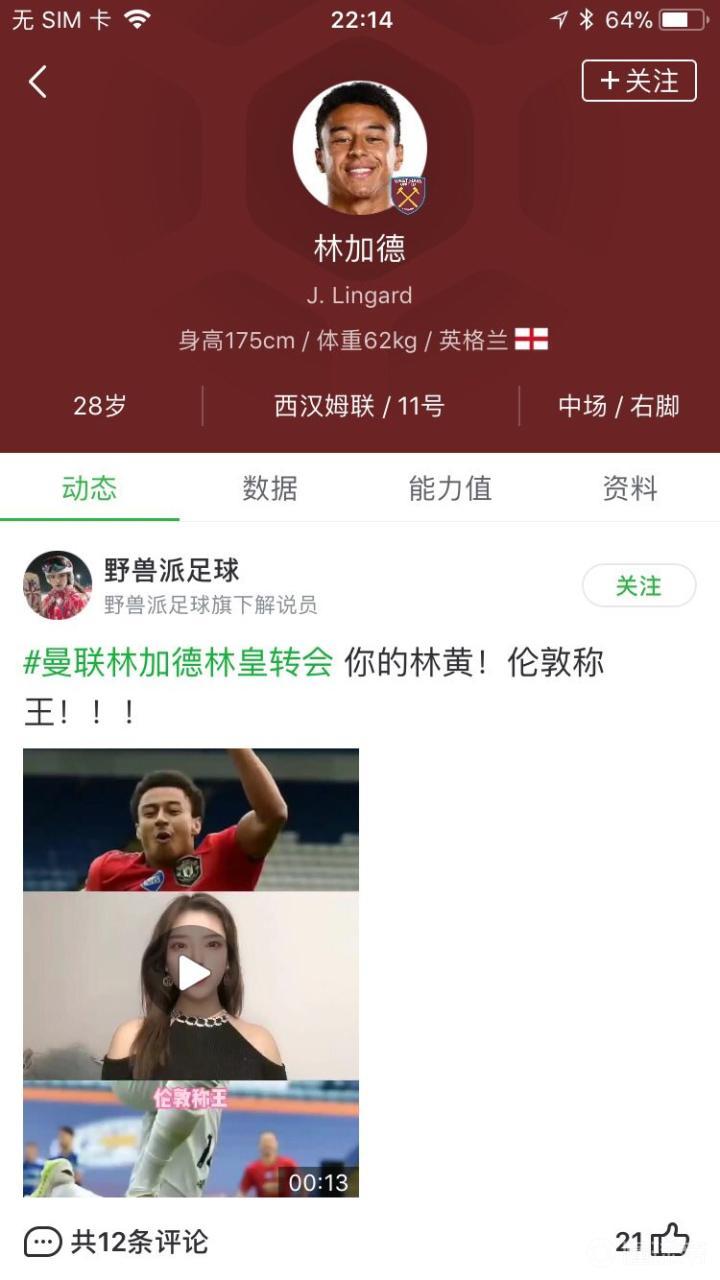Go back using the top-left arrow
Image resolution: width=720 pixels, height=1280 pixels.
(x=38, y=81)
